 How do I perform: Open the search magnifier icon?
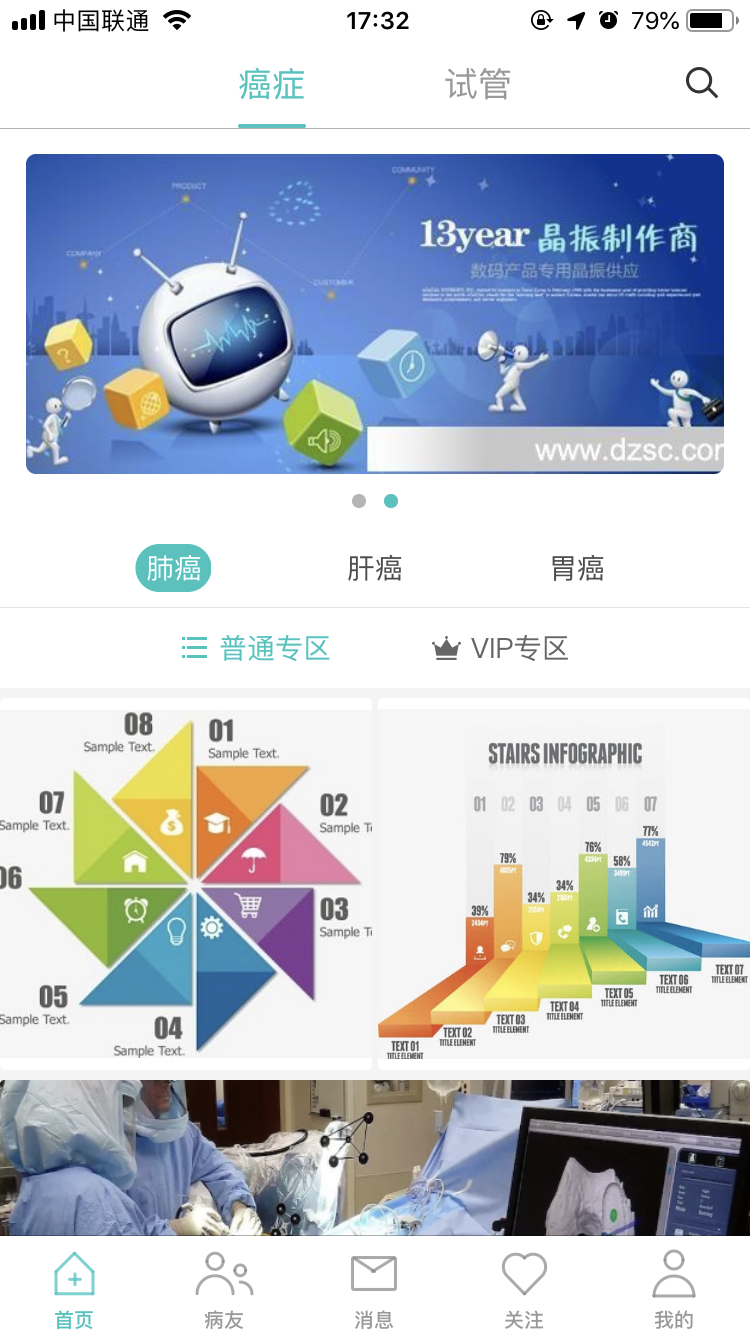[701, 83]
